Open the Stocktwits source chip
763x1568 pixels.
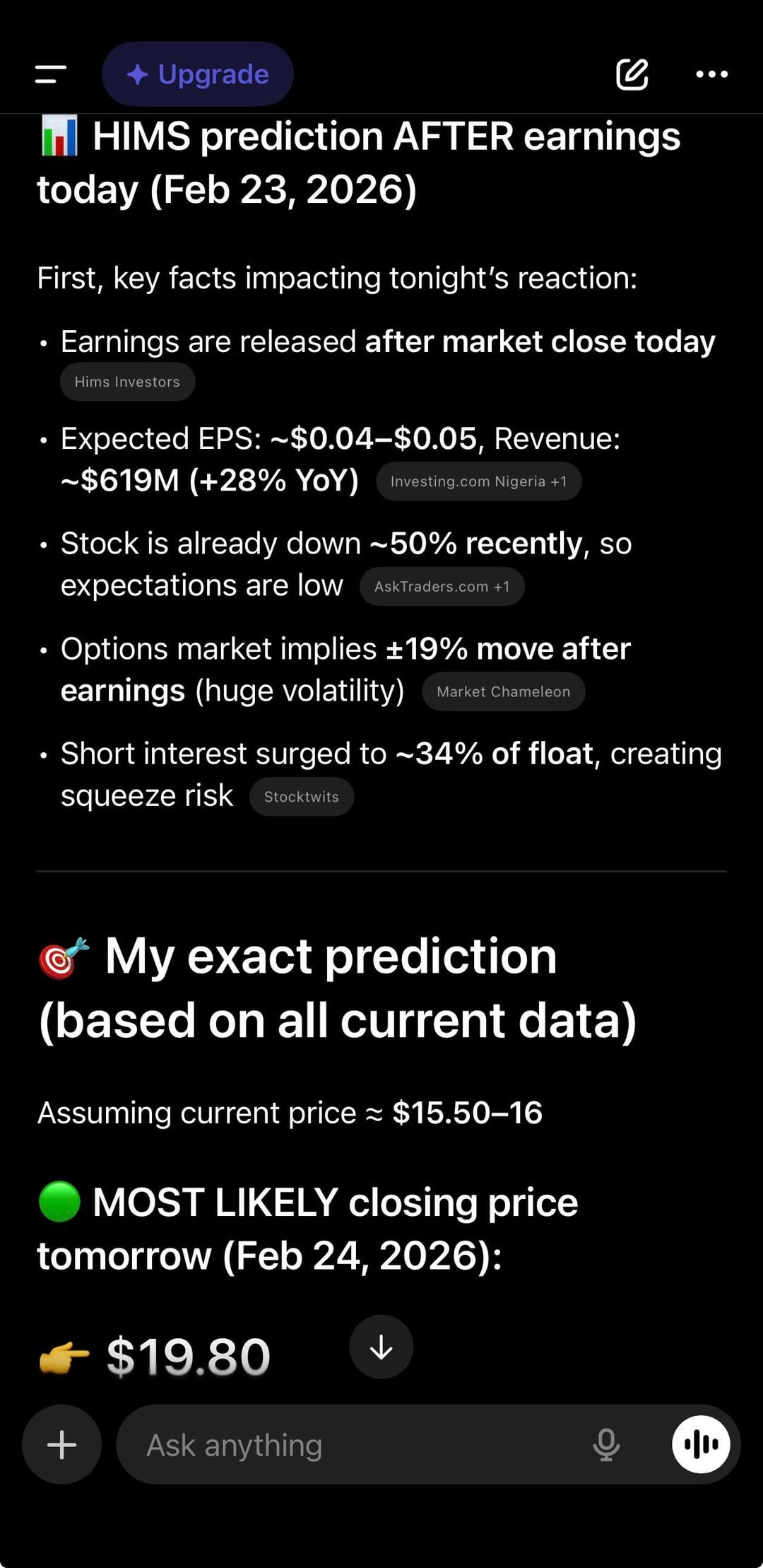pyautogui.click(x=301, y=797)
